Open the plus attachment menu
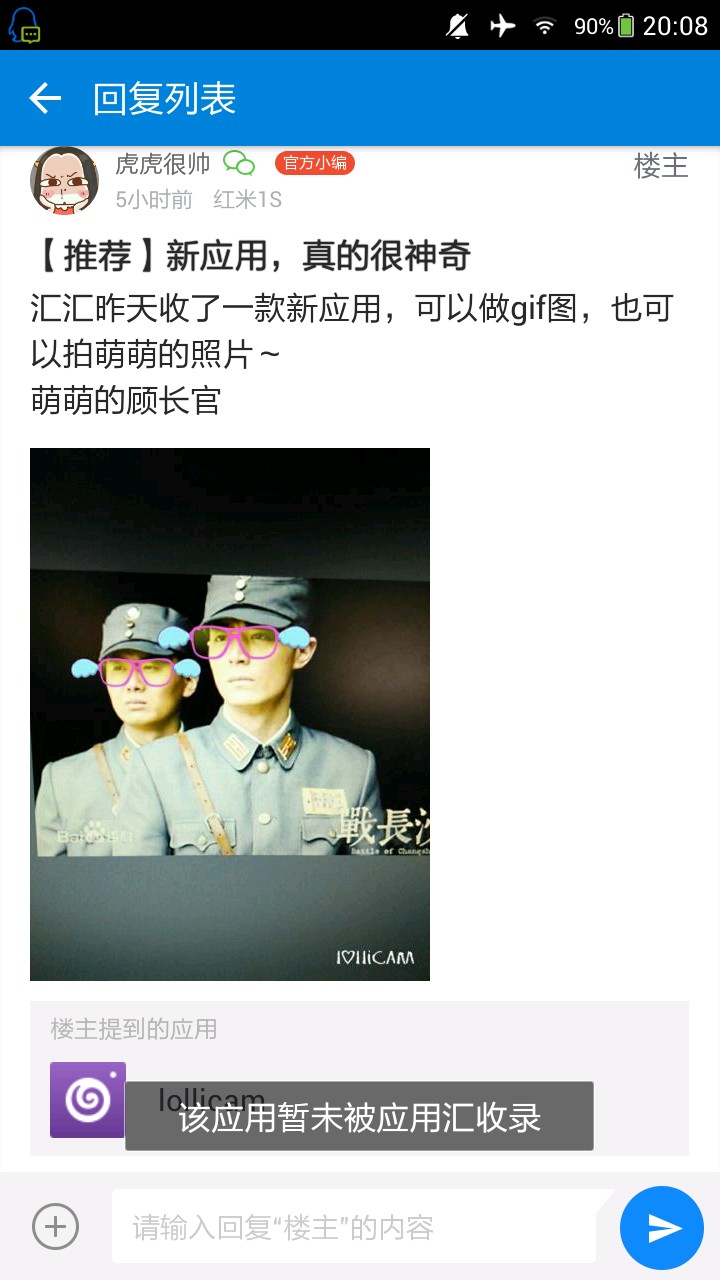This screenshot has height=1280, width=720. click(55, 1226)
